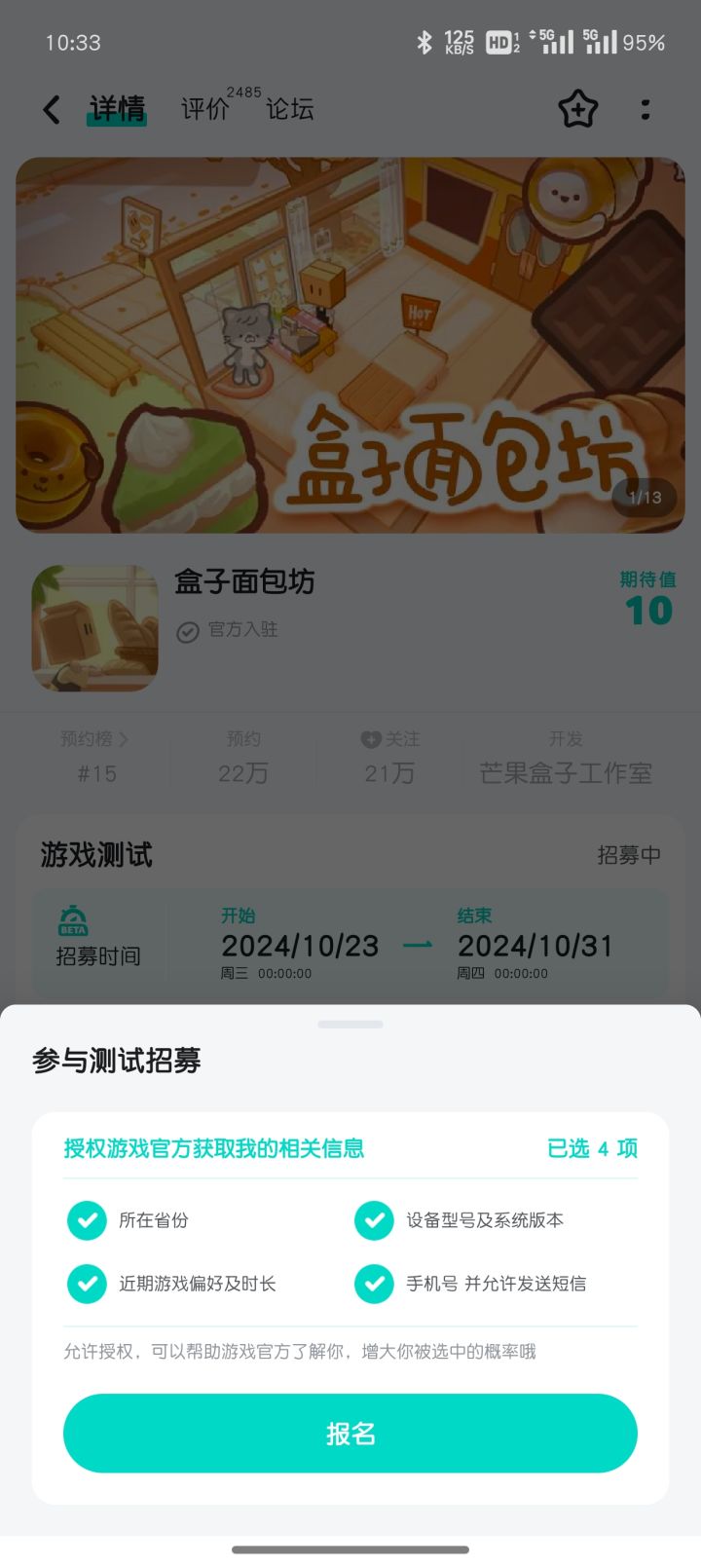Image resolution: width=701 pixels, height=1568 pixels.
Task: Tap the plus icon beside 关注
Action: click(x=371, y=739)
